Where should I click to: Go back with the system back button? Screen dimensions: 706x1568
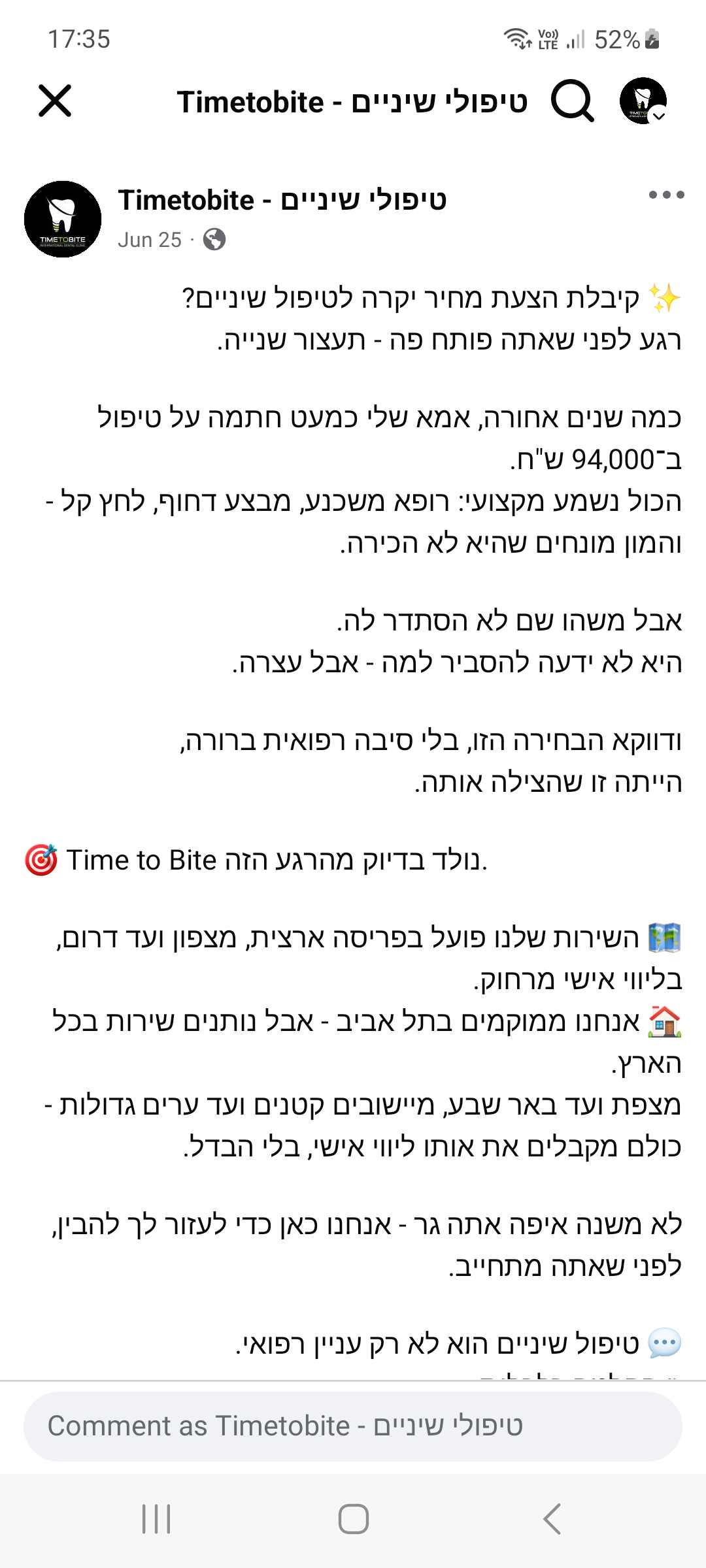(x=552, y=1518)
